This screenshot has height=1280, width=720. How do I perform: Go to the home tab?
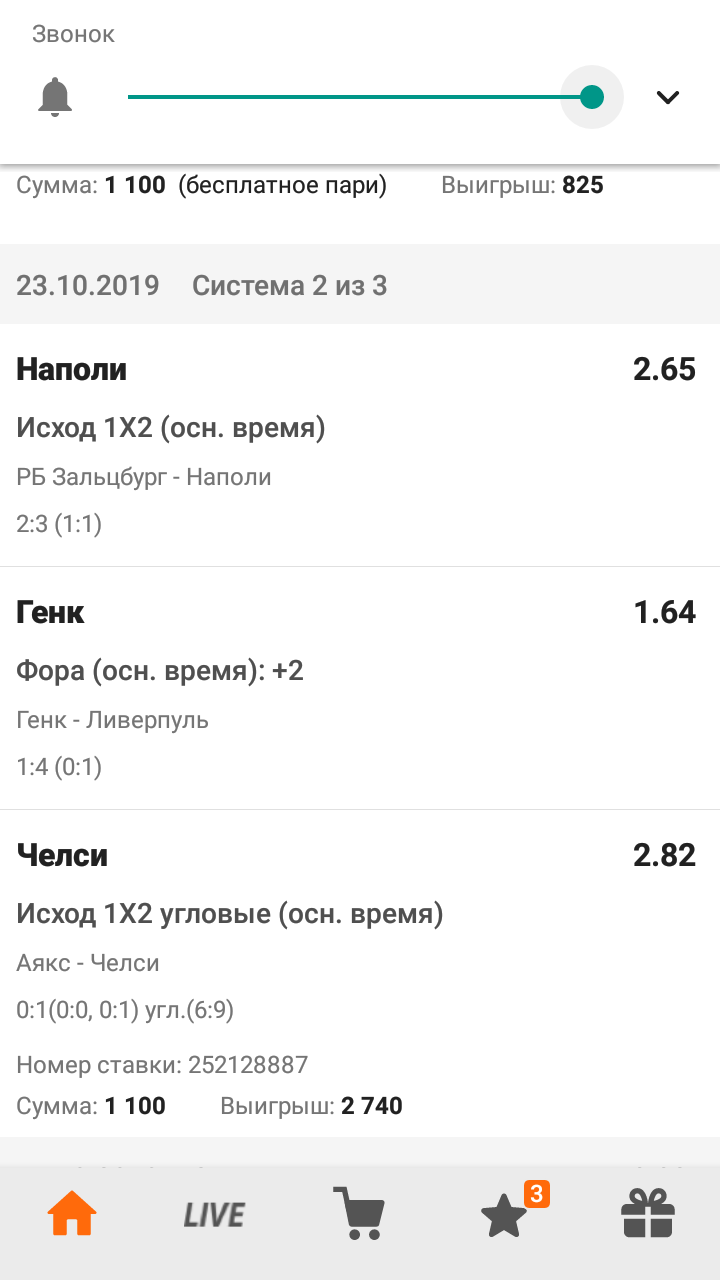[x=73, y=1215]
